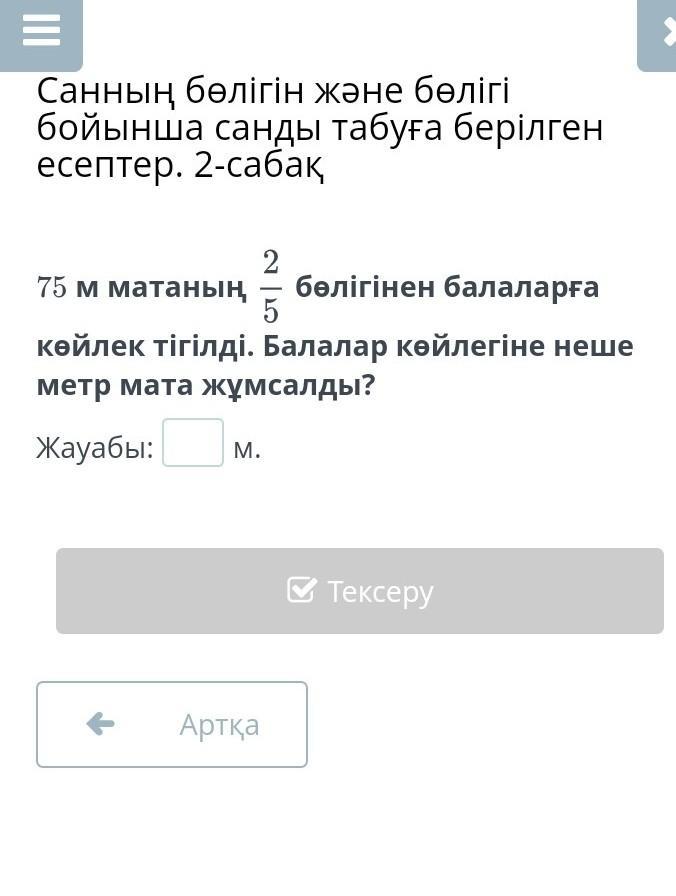Check the answer with Тексеру
The width and height of the screenshot is (676, 896).
360,591
